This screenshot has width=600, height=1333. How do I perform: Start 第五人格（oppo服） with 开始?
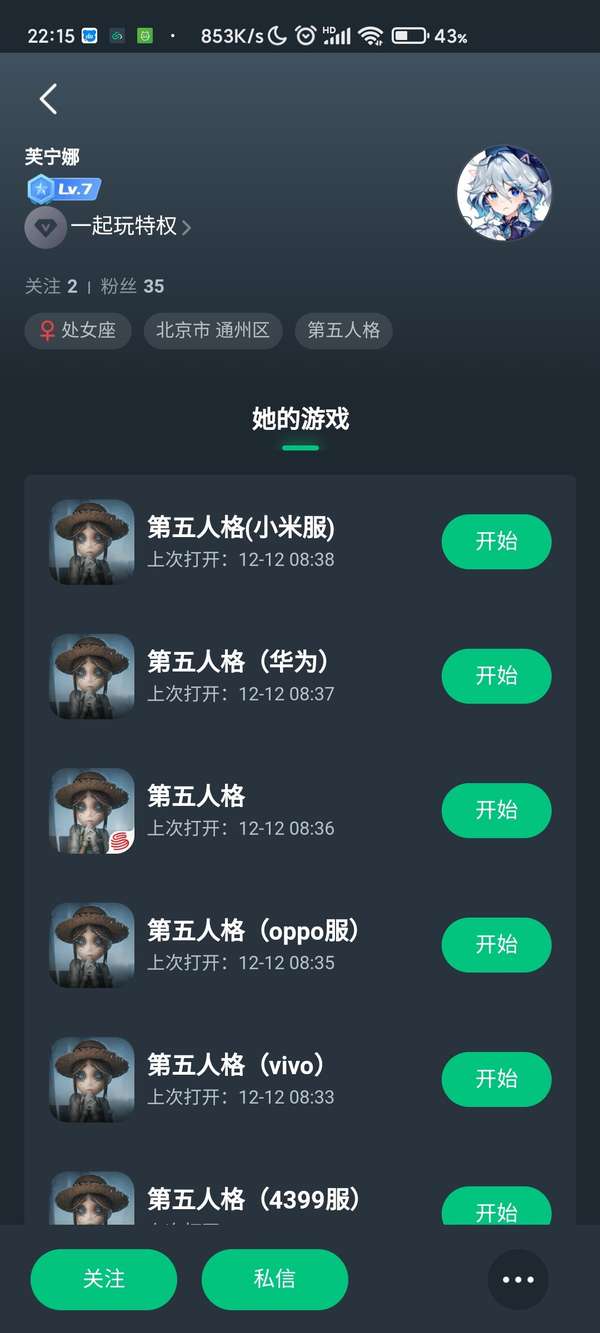(x=496, y=944)
